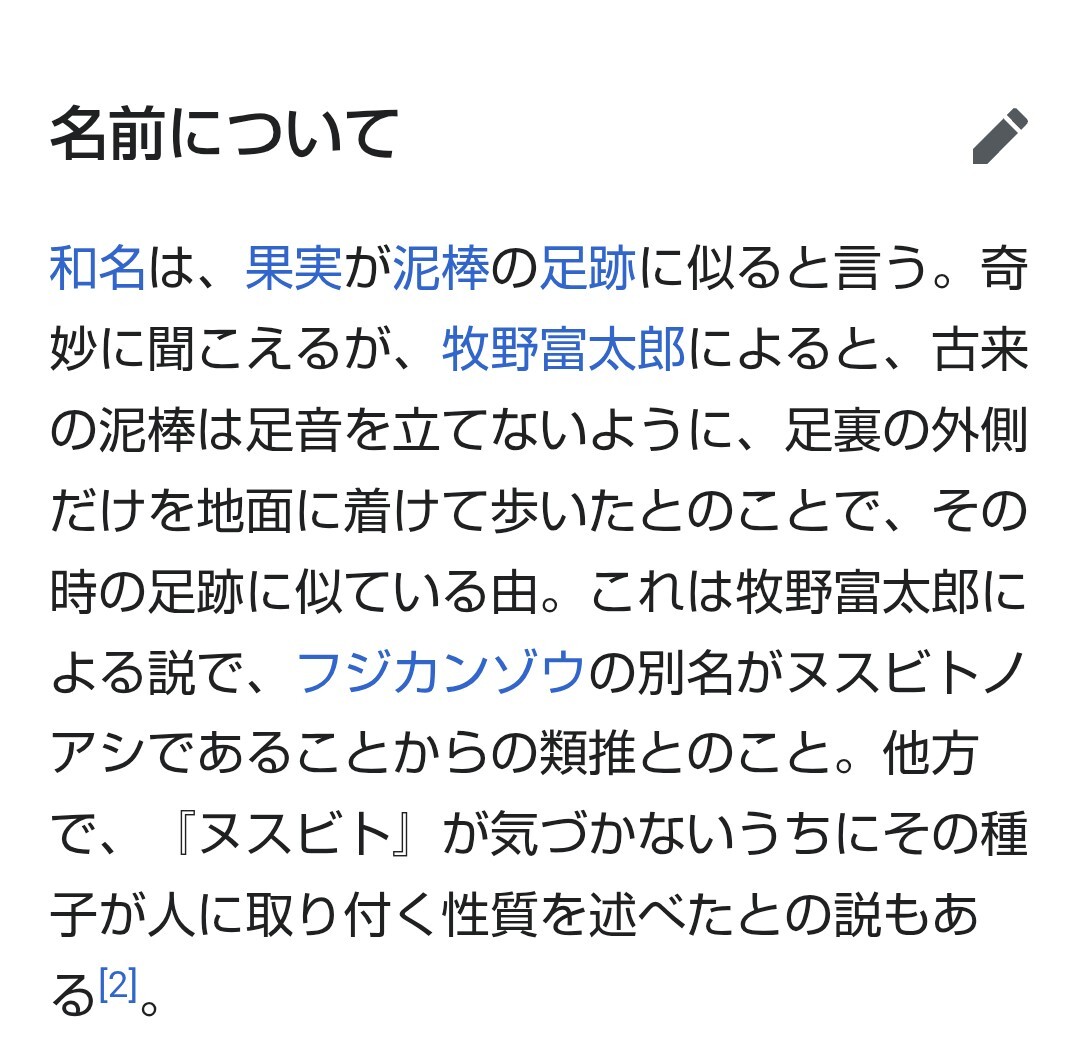Edit the 名前について section

pos(1000,137)
